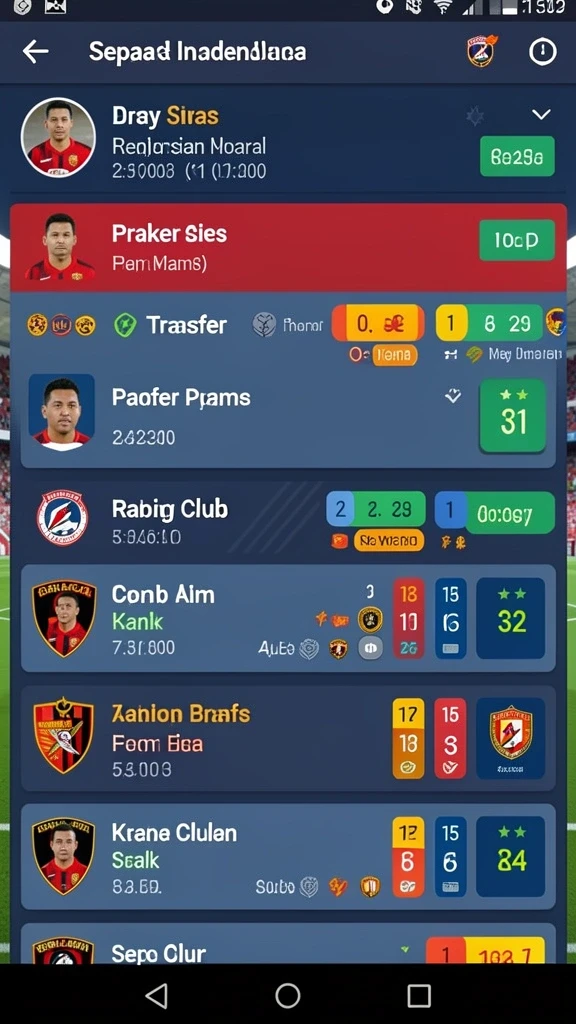Tap the orange chip under Rabig Club
Image resolution: width=576 pixels, height=1024 pixels.
pyautogui.click(x=389, y=541)
